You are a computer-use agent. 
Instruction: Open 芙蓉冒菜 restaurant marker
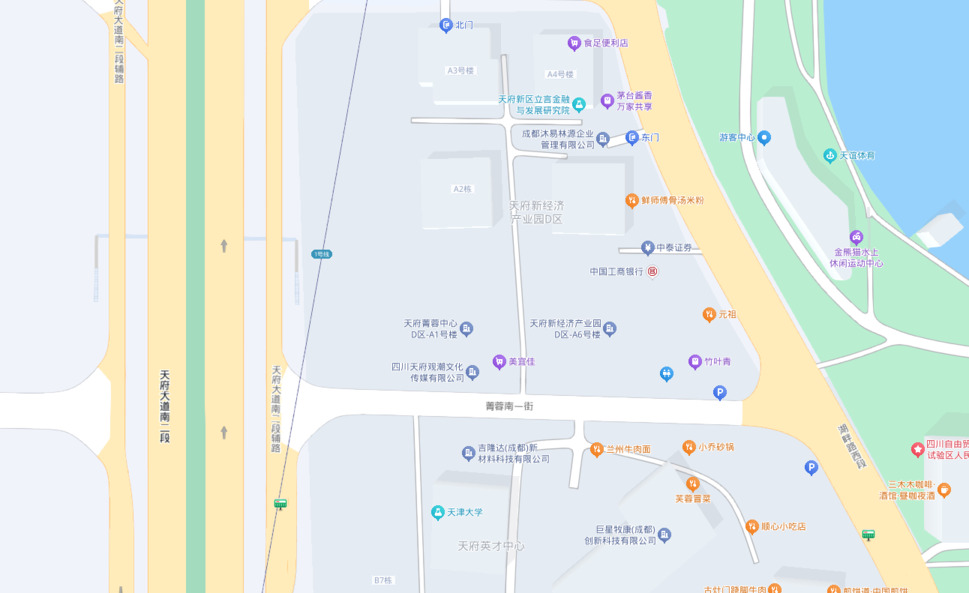pyautogui.click(x=693, y=484)
